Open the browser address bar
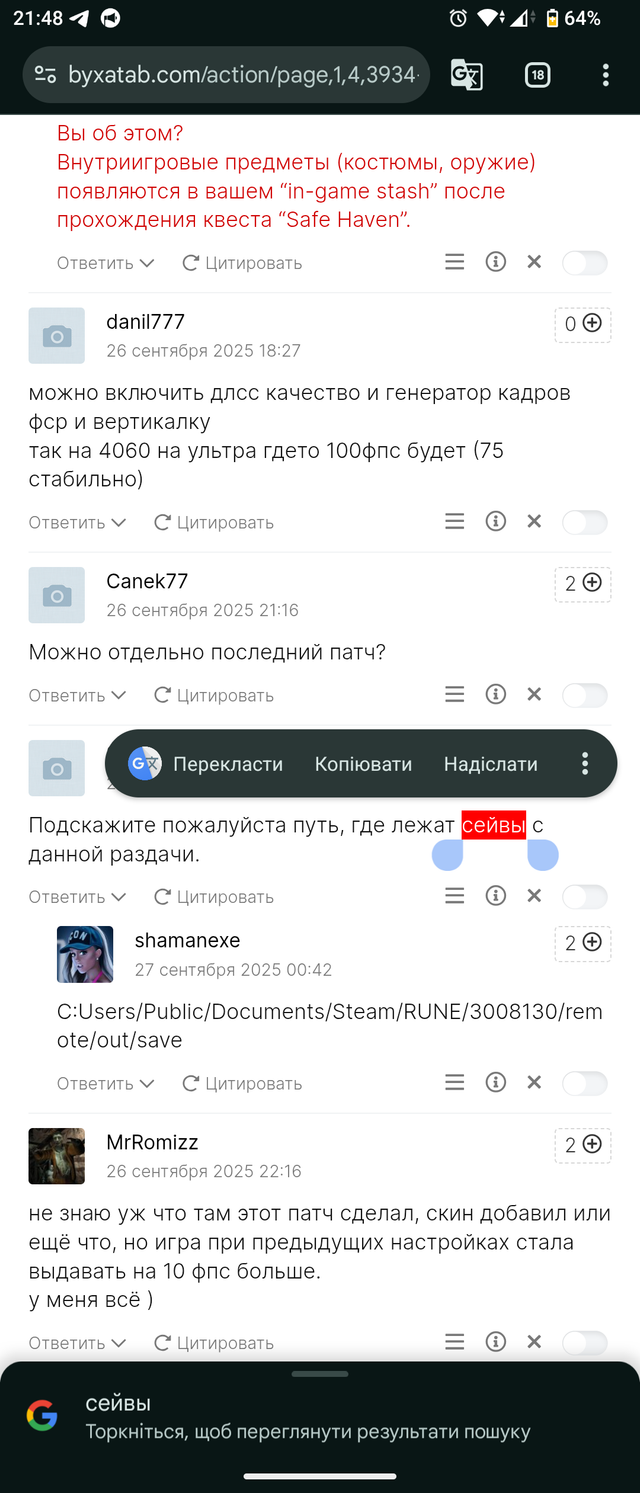The image size is (640, 1493). (240, 75)
